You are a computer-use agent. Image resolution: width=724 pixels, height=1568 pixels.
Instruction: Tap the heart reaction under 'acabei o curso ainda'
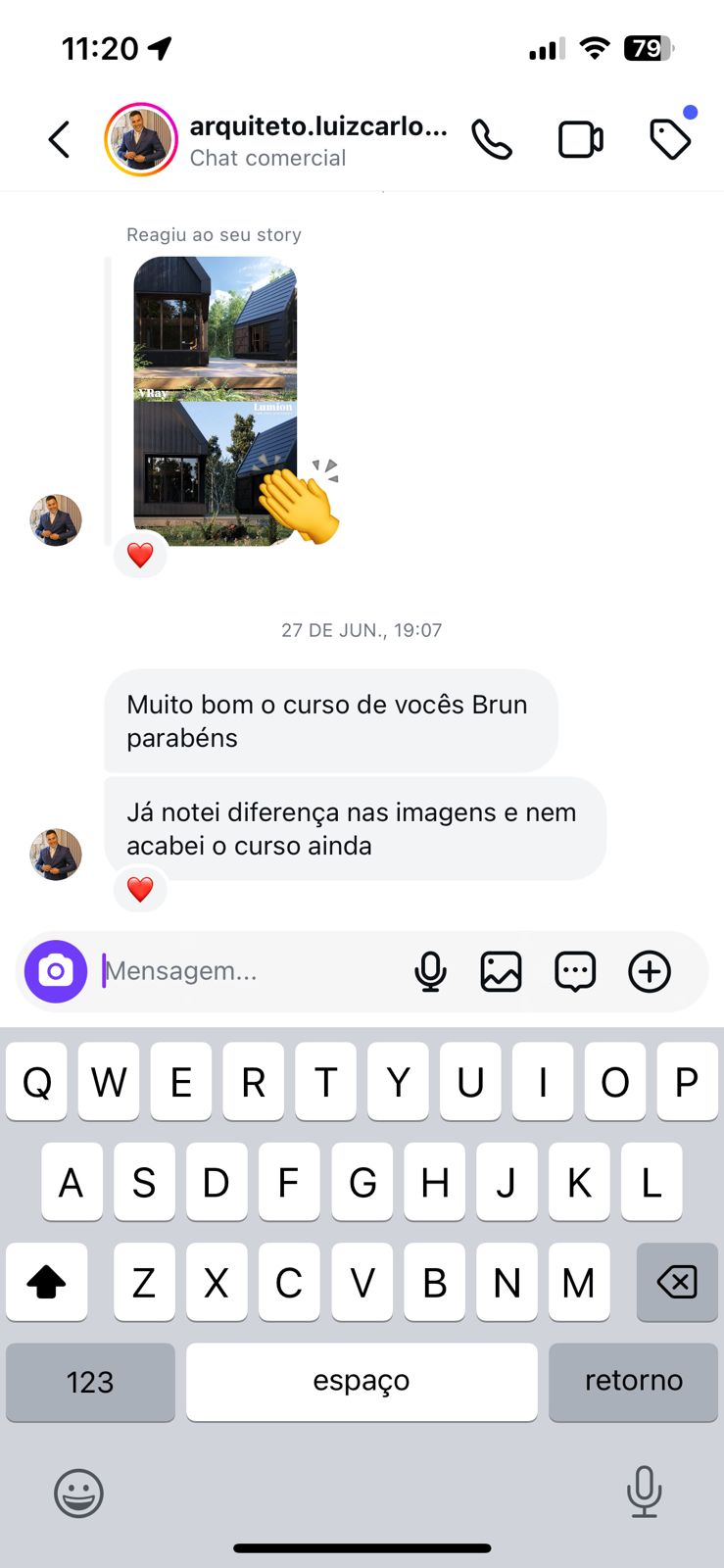pos(140,890)
